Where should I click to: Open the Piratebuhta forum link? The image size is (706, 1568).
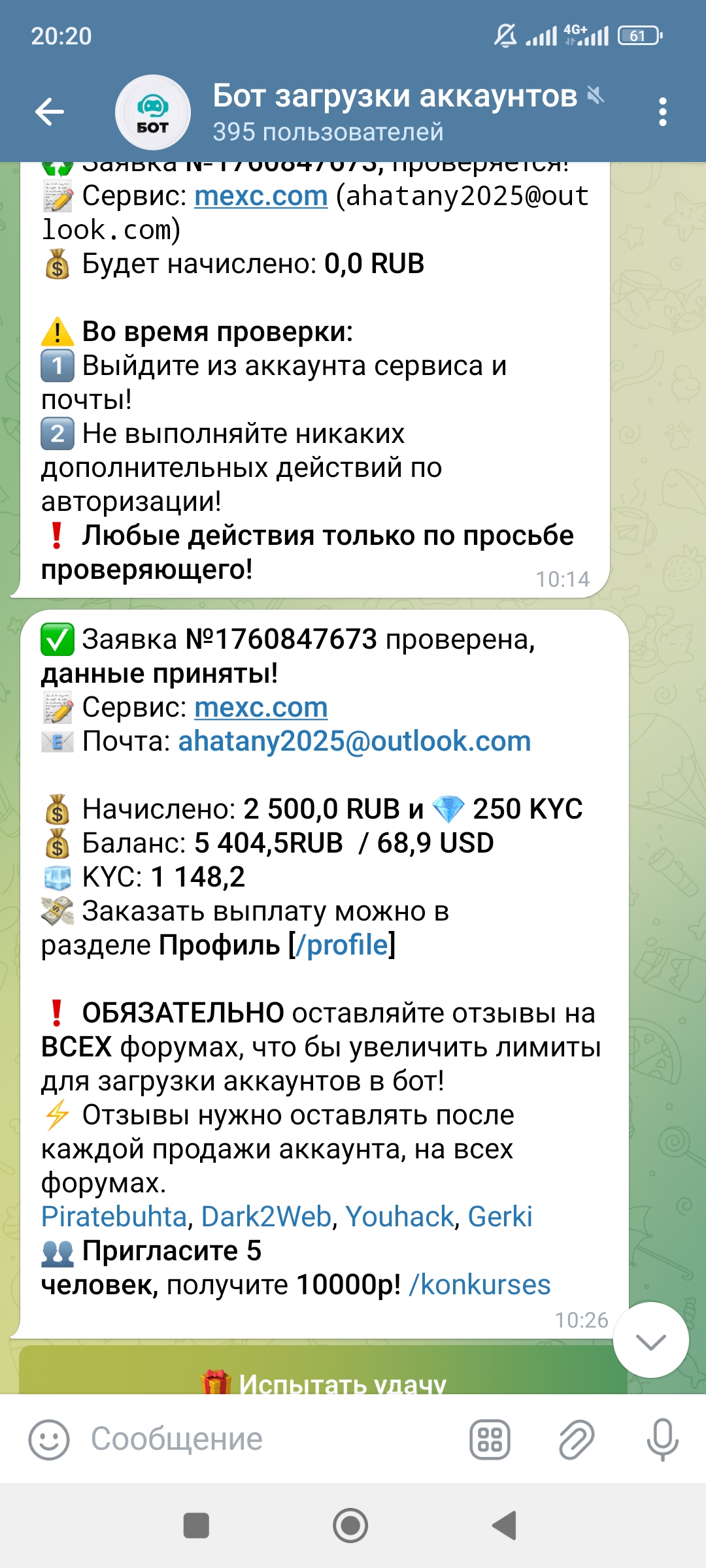point(114,1217)
